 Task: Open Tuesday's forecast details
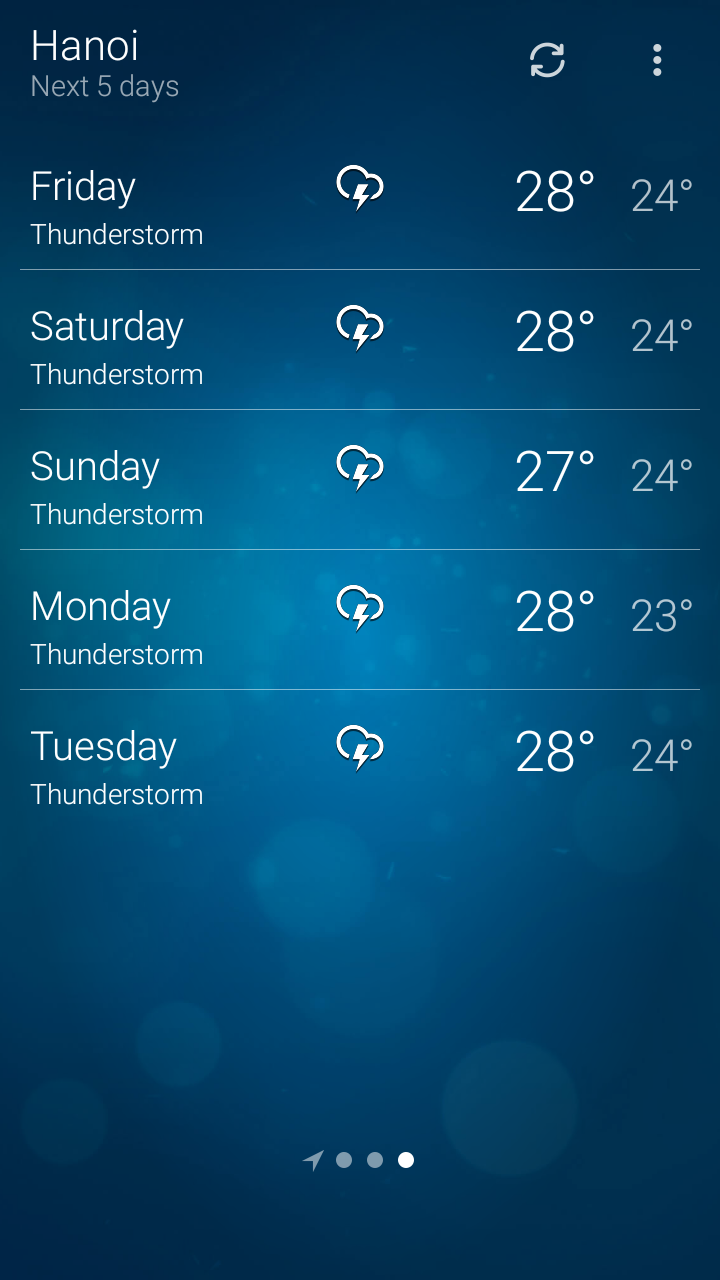[360, 760]
